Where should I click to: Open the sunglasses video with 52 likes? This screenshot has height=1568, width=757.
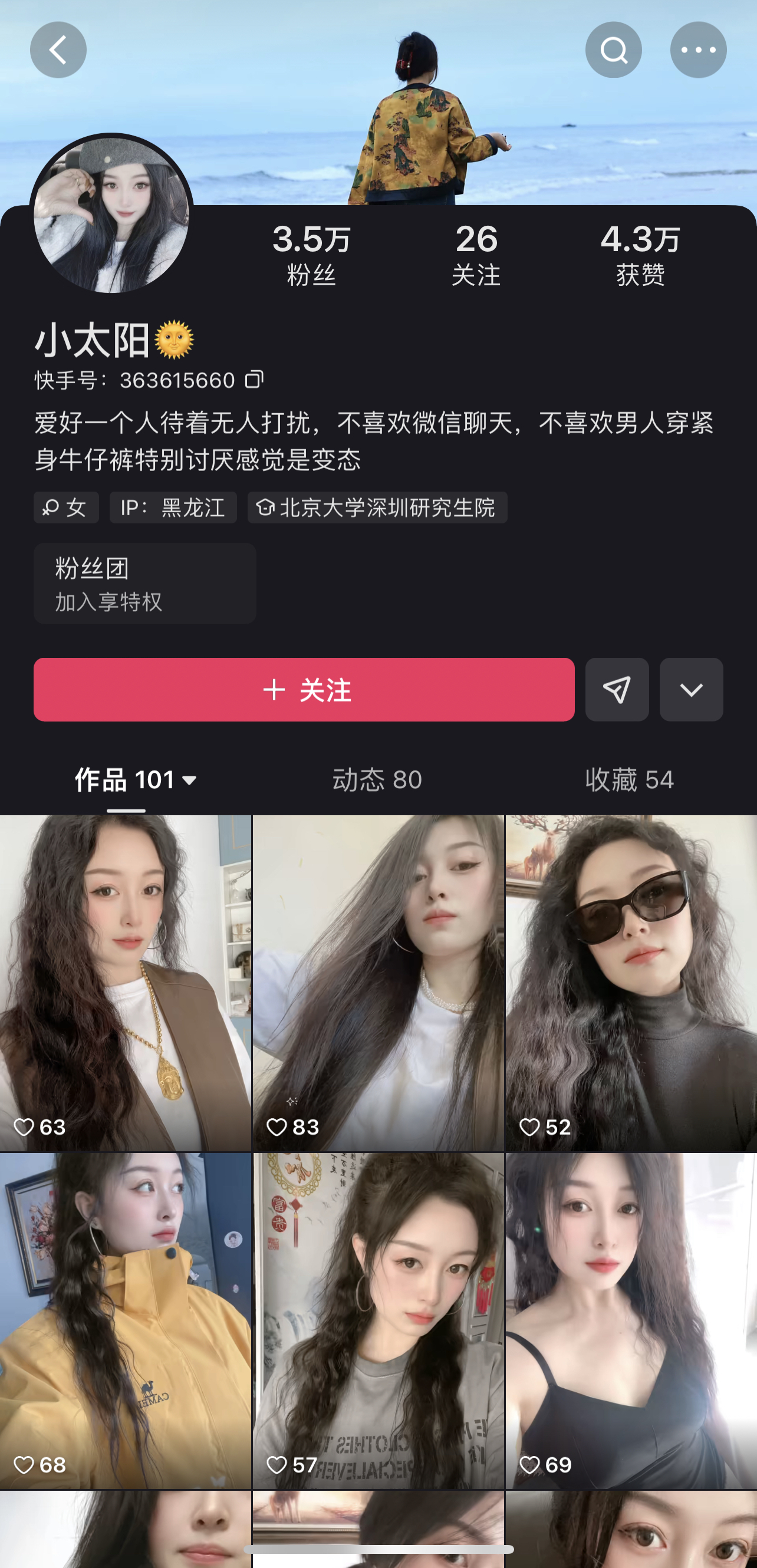631,983
